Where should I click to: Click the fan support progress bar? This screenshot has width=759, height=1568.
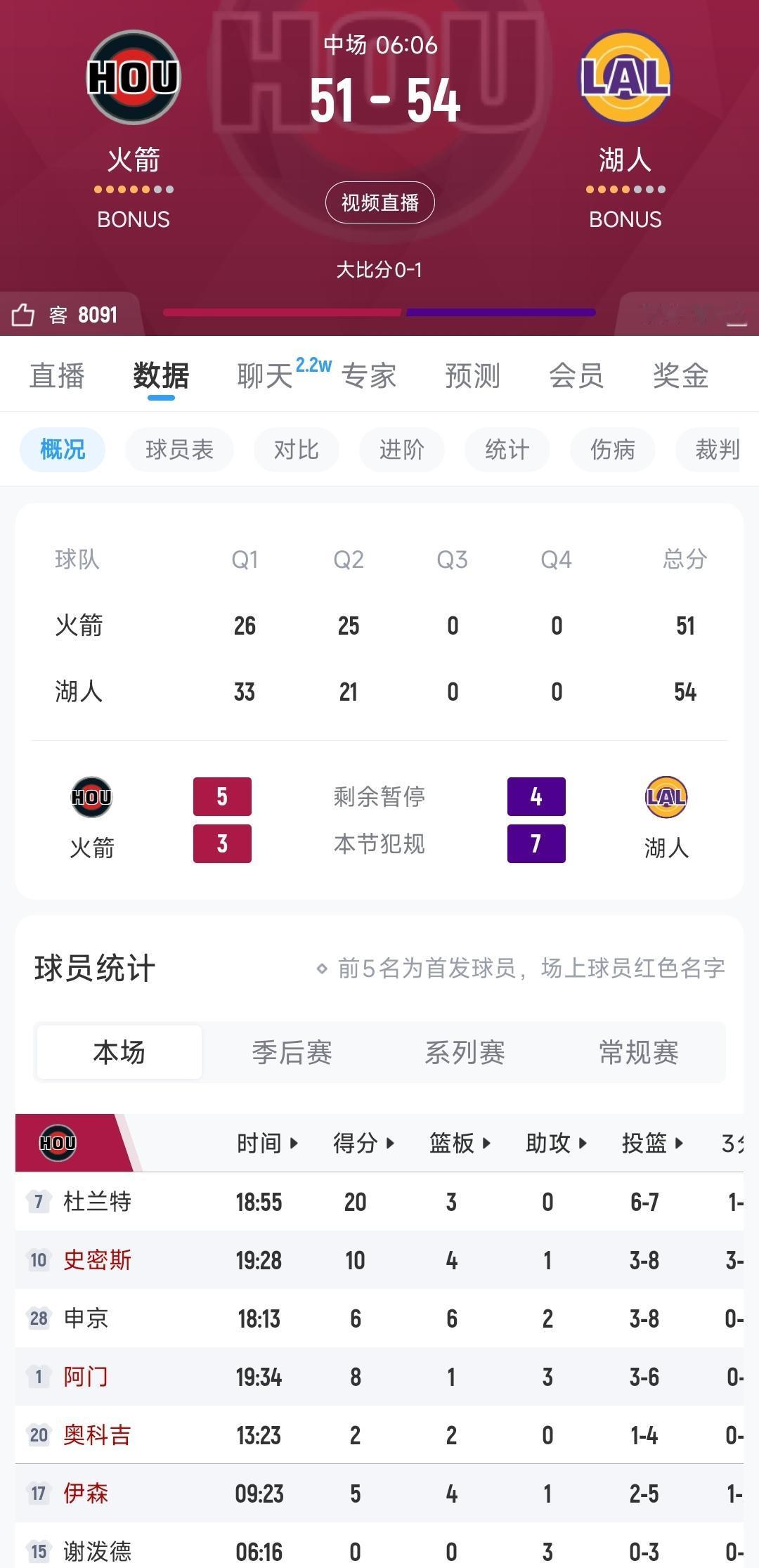coord(379,311)
